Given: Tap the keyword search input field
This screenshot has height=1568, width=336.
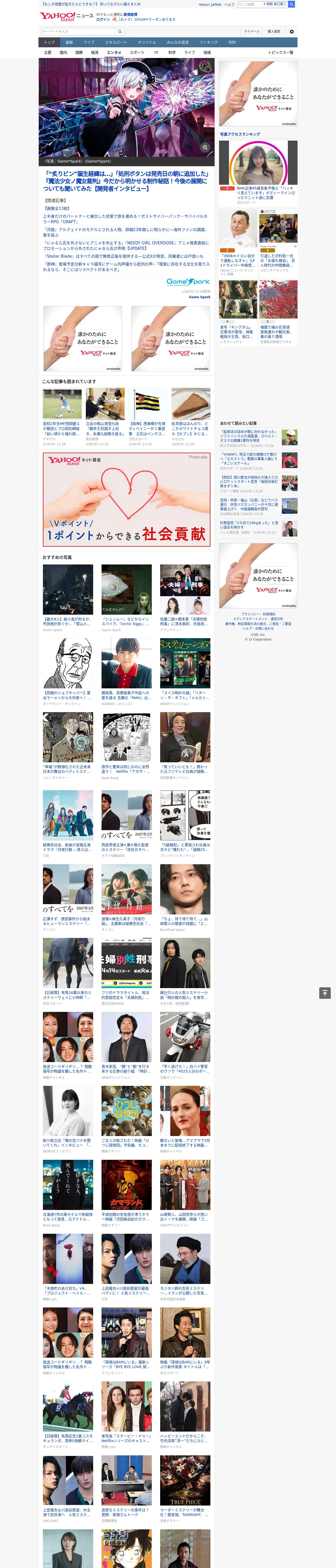Looking at the screenshot, I should pos(78,31).
